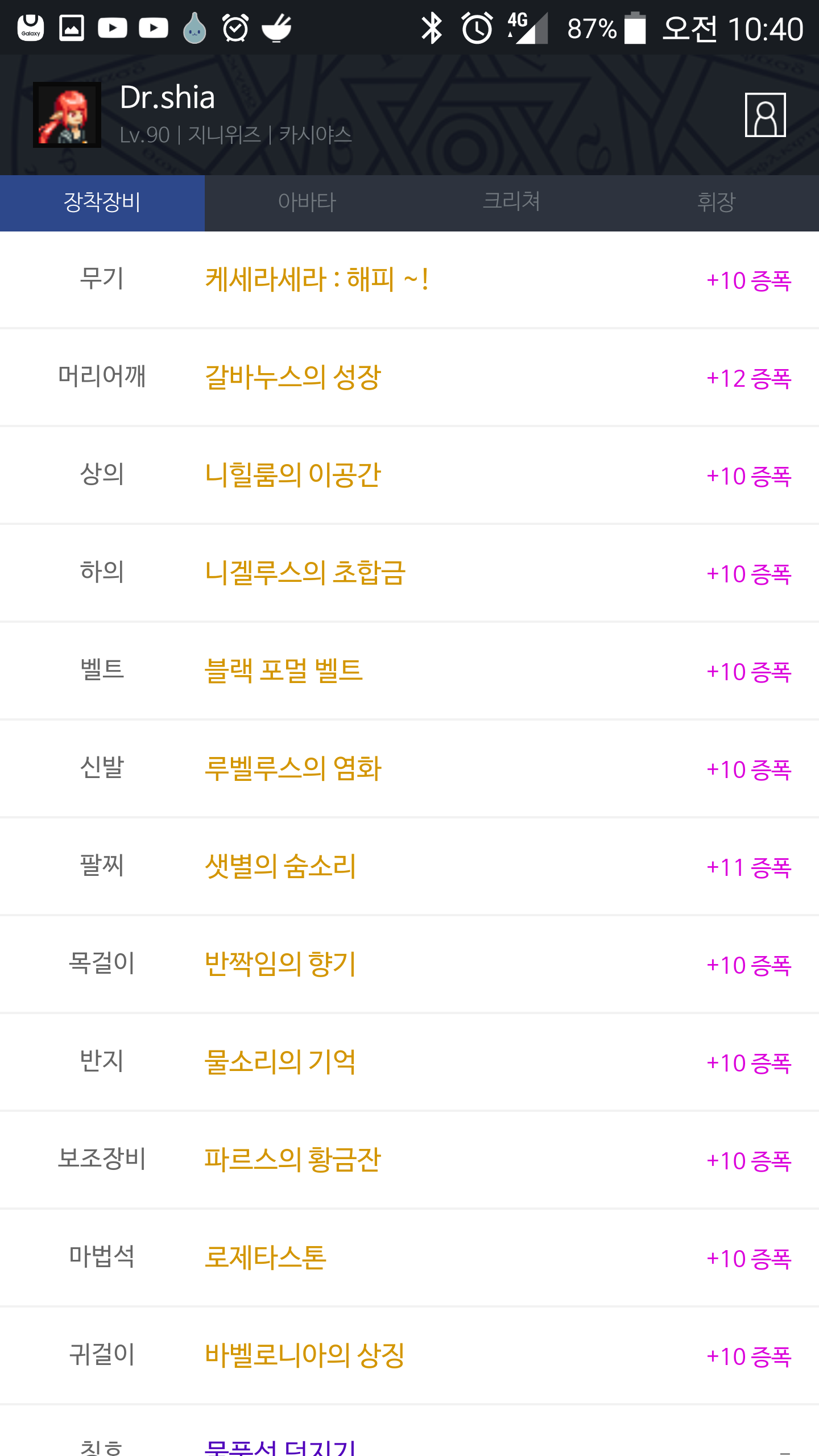Switch to the 휘장 tab
This screenshot has height=1456, width=819.
[x=716, y=202]
